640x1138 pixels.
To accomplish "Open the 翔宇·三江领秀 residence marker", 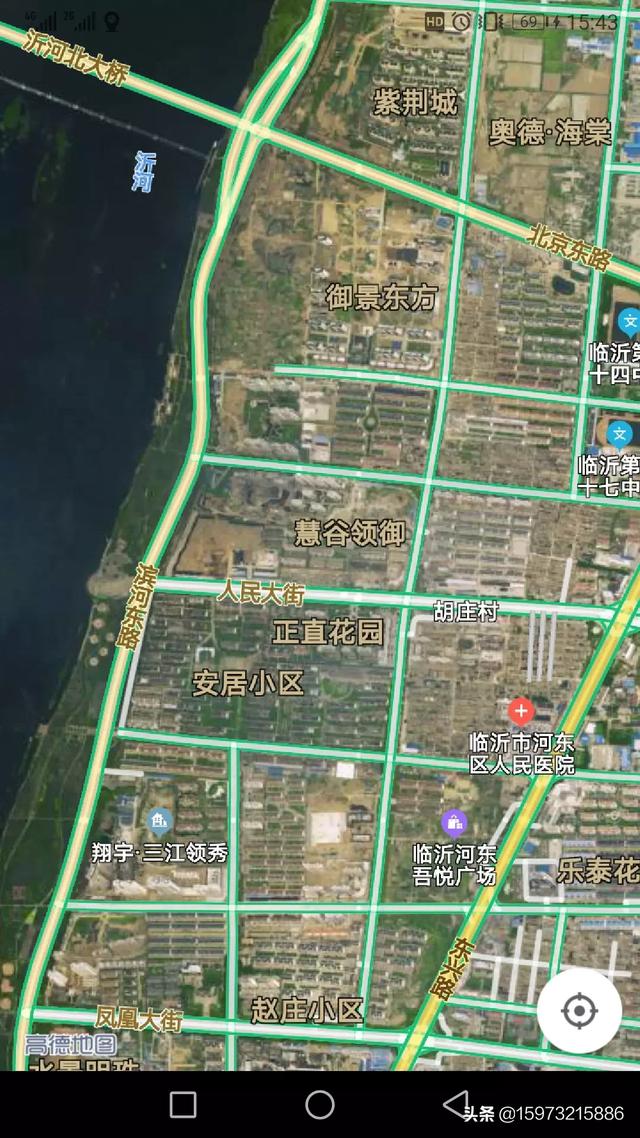I will (160, 821).
